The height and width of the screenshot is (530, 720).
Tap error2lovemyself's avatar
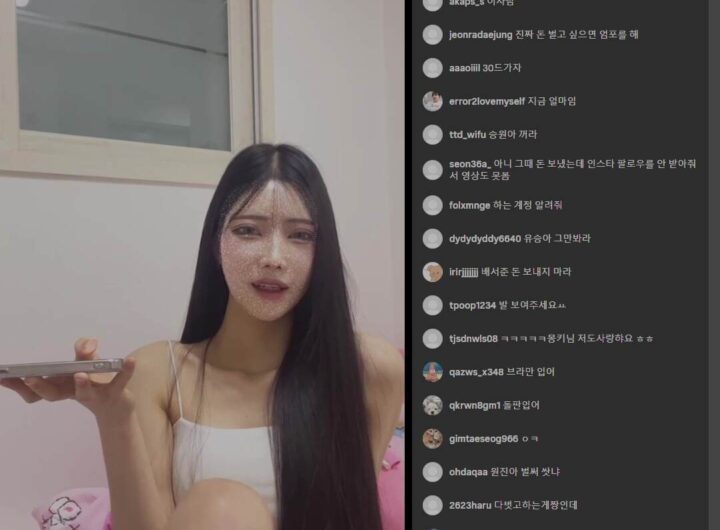click(432, 101)
